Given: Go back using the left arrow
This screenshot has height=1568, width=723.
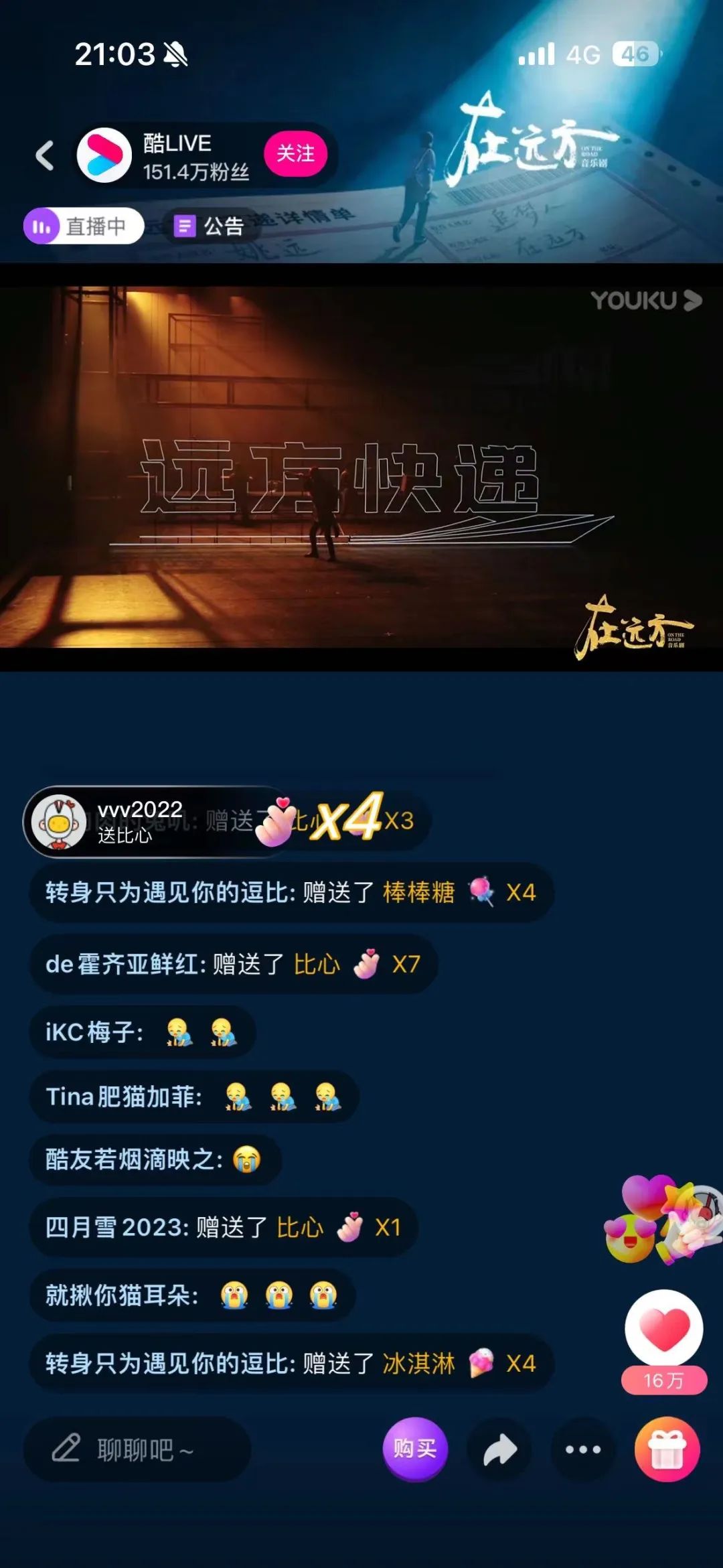Looking at the screenshot, I should [45, 155].
